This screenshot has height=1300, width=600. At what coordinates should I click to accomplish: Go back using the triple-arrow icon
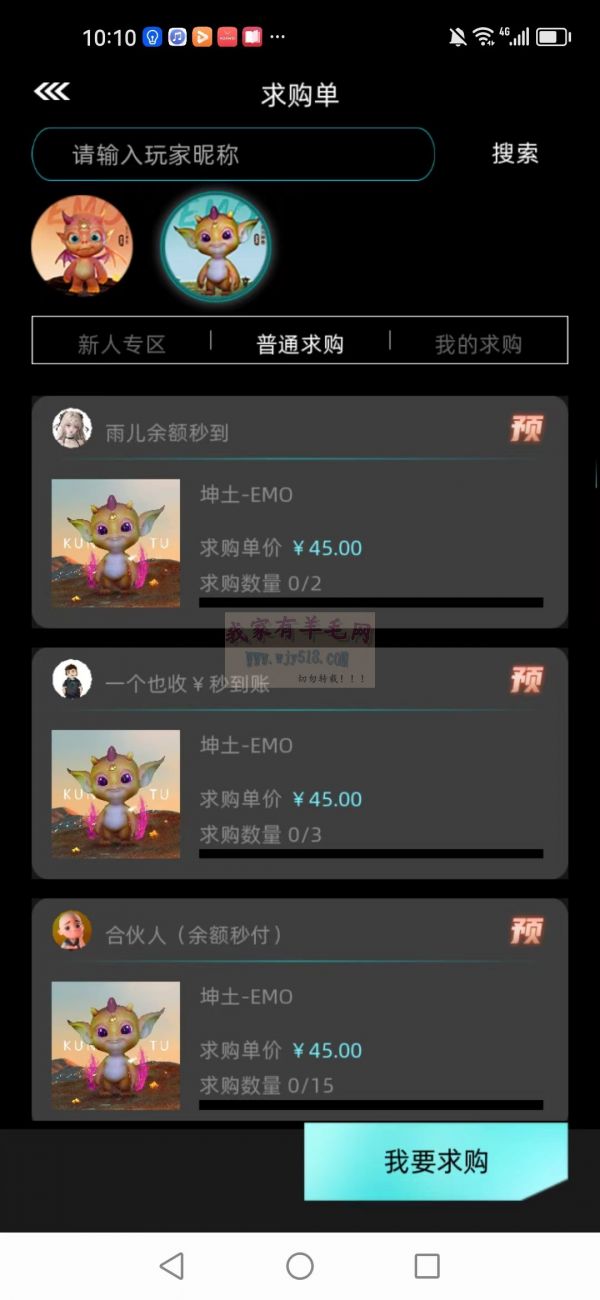click(x=51, y=93)
